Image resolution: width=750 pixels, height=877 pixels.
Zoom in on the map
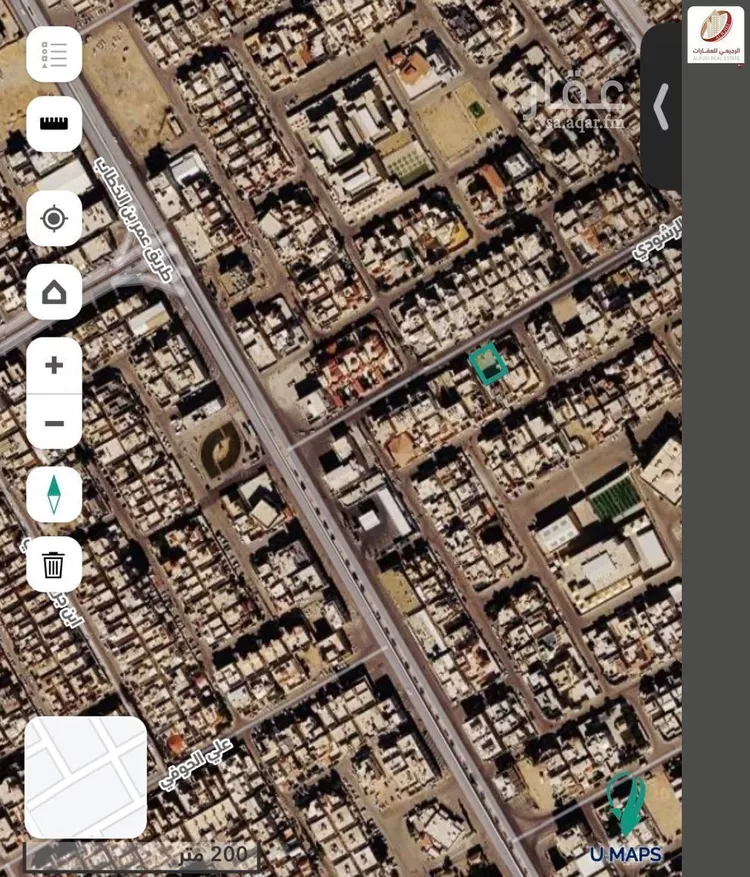pos(54,366)
